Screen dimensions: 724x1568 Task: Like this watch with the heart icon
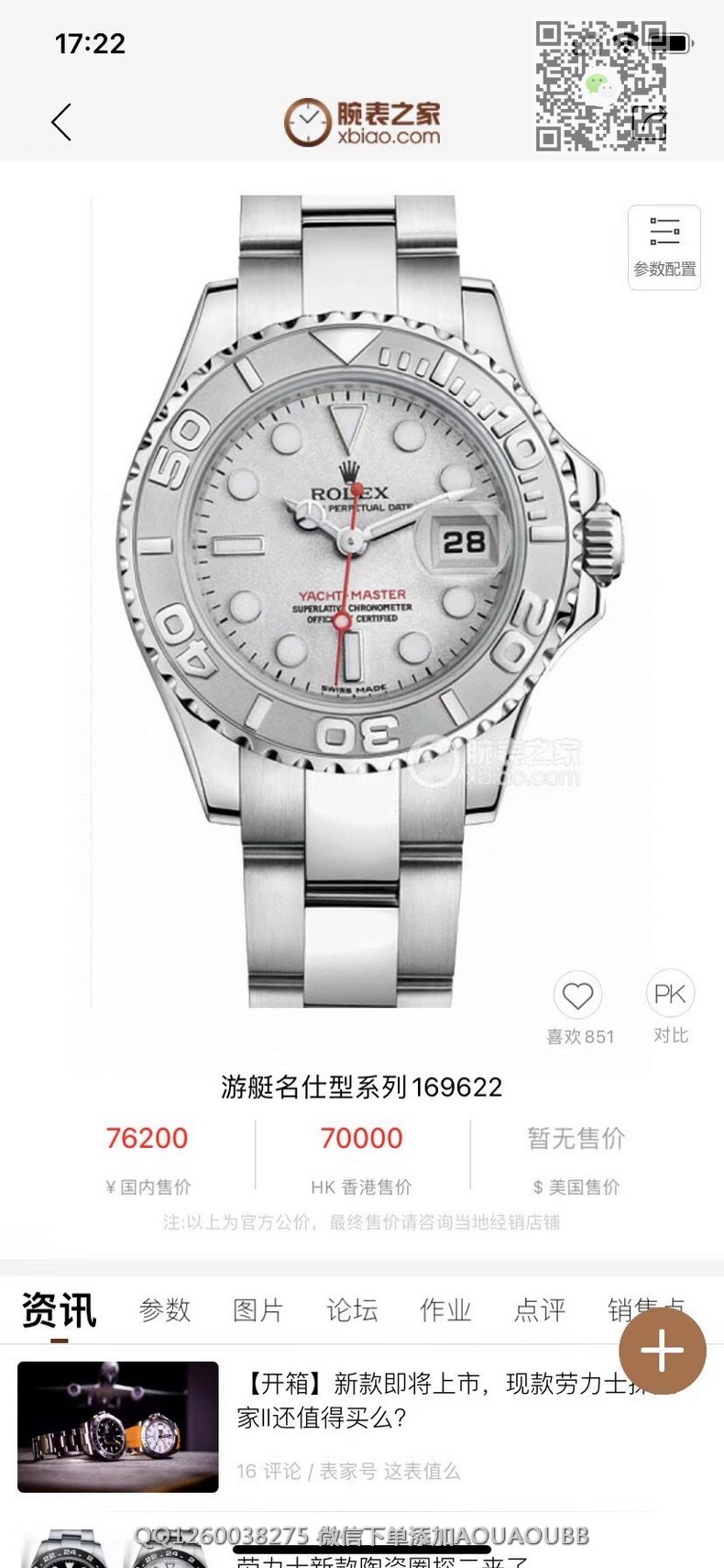577,997
